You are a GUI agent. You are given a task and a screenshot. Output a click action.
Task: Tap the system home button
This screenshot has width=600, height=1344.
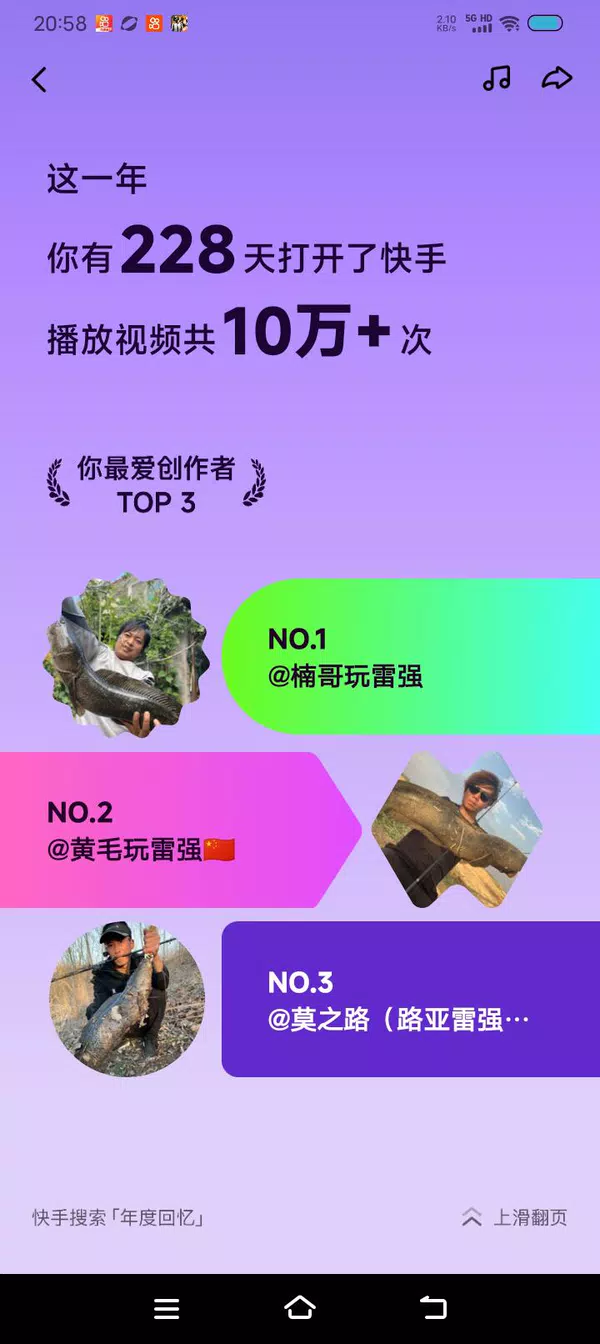pyautogui.click(x=300, y=1307)
